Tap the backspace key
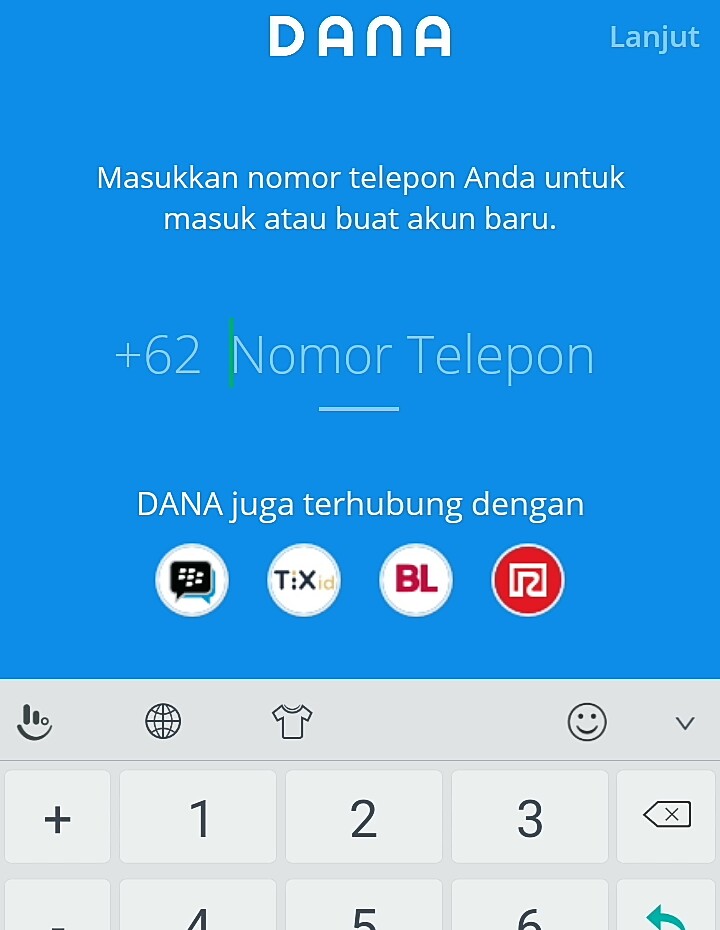Screen dimensions: 720x930 (666, 816)
